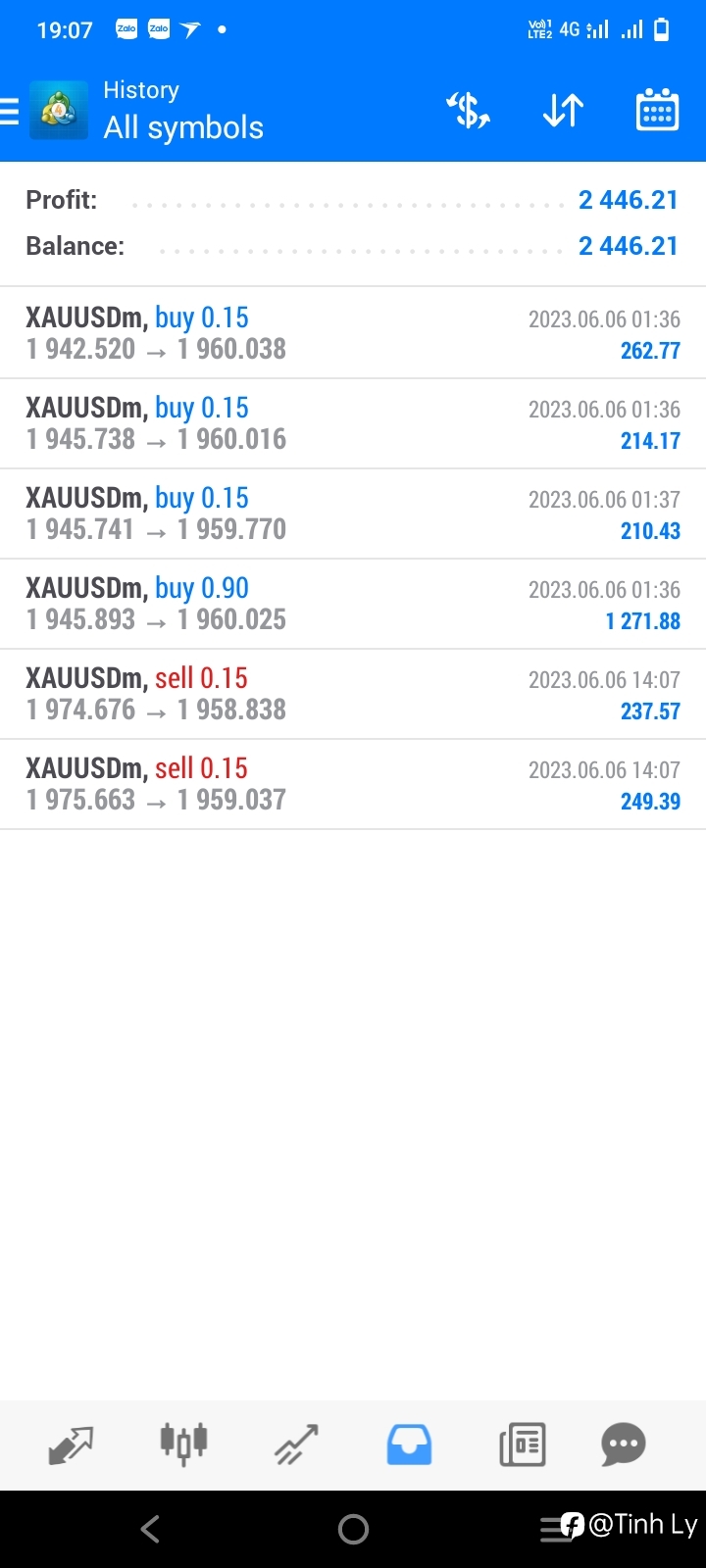Screen dimensions: 706x1568
Task: Select the sell 0.15 trade with profit 237.57
Action: pos(353,694)
